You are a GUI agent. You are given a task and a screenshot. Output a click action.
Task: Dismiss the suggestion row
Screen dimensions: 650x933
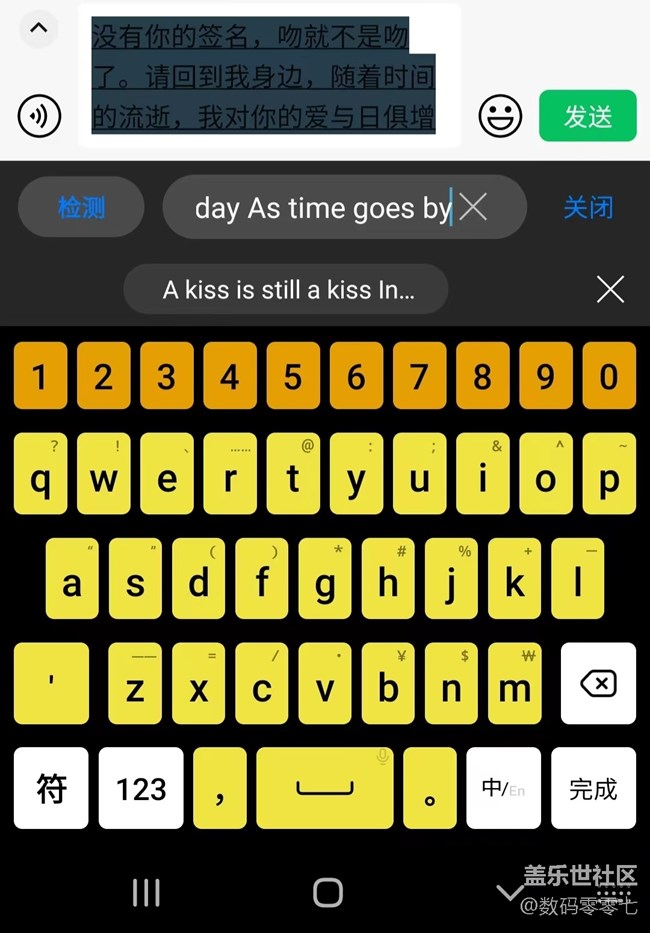coord(610,290)
